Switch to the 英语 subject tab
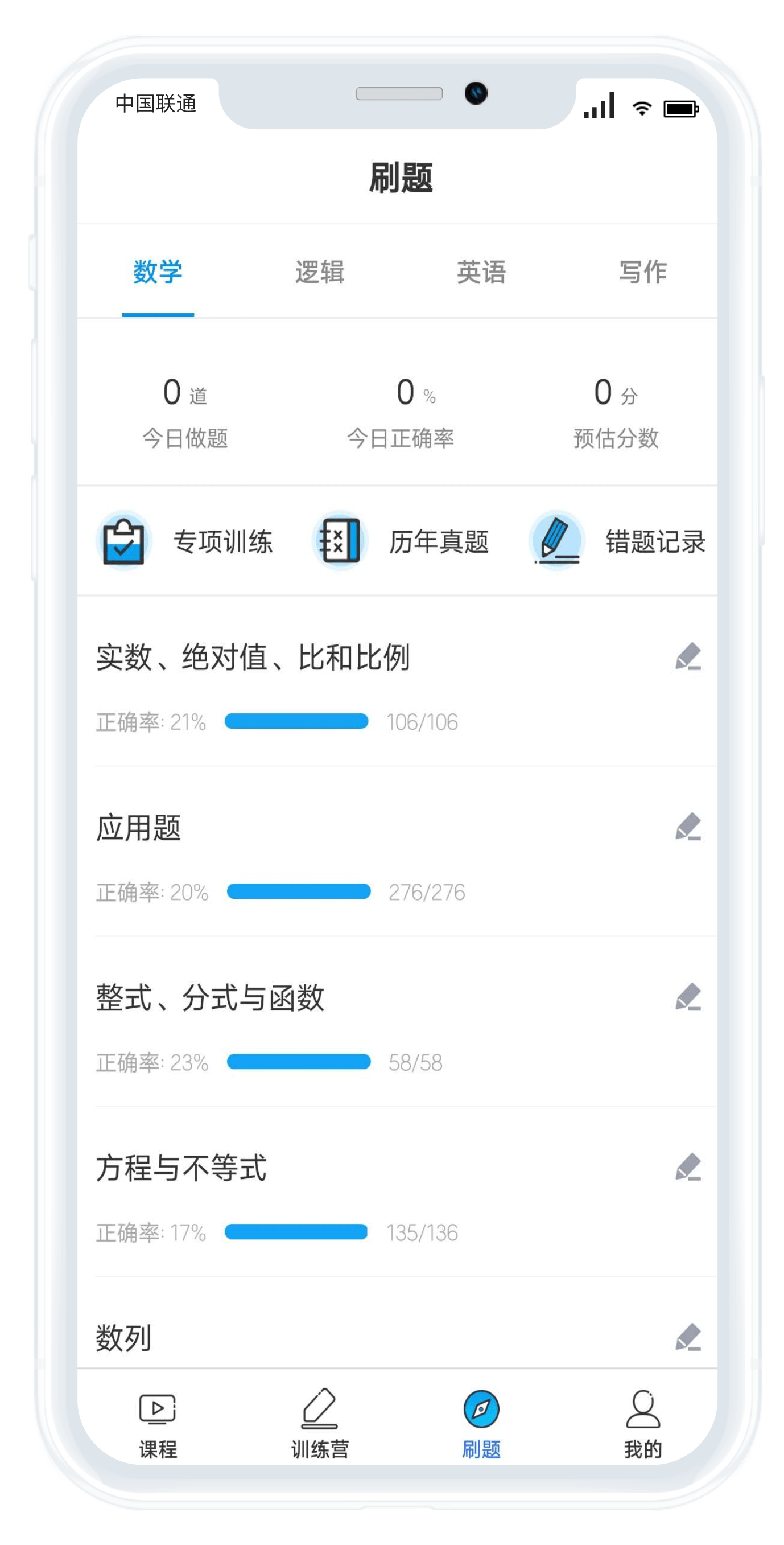Screen dimensions: 784x1545 coord(481,272)
